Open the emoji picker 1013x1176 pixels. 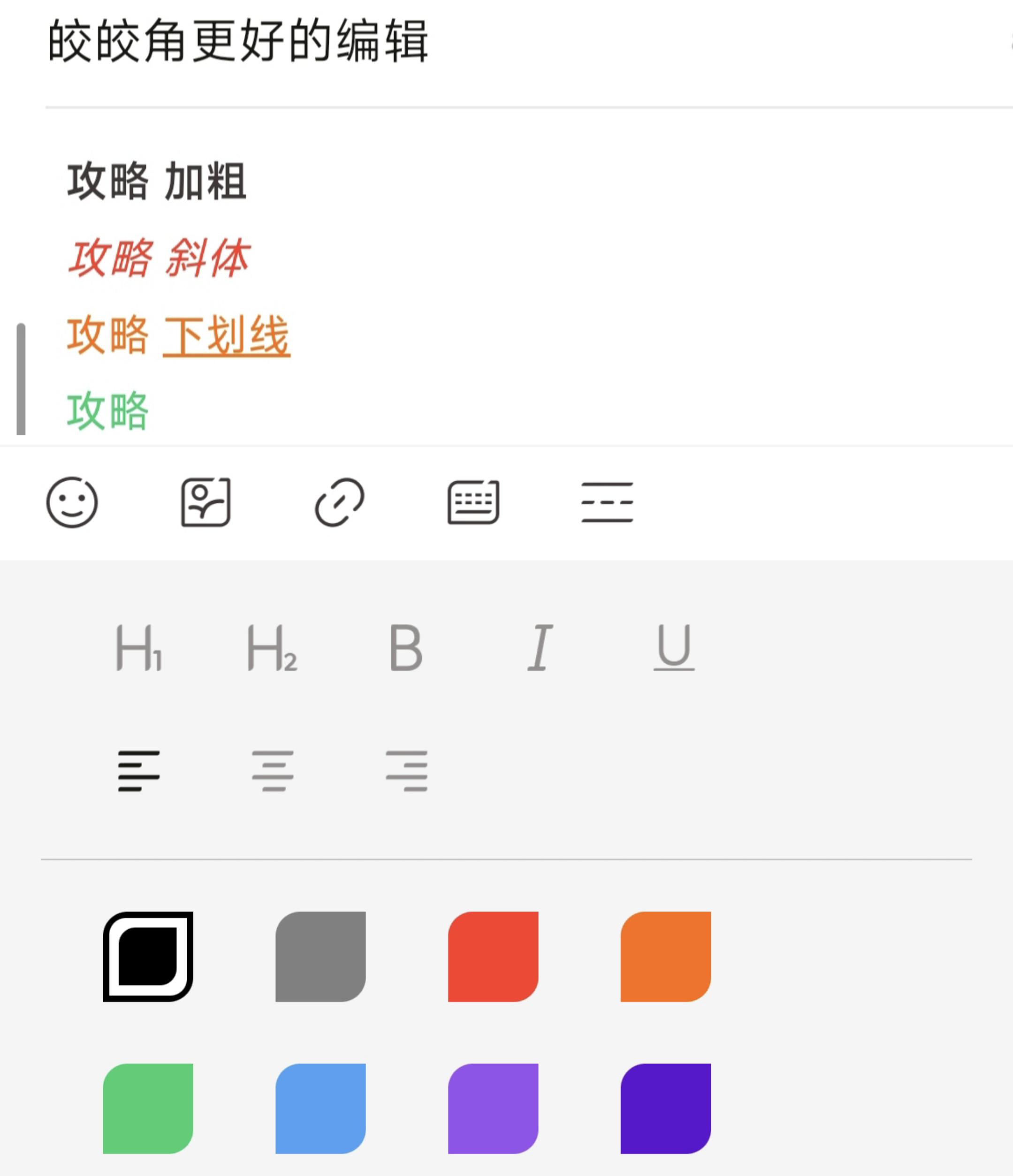coord(72,502)
